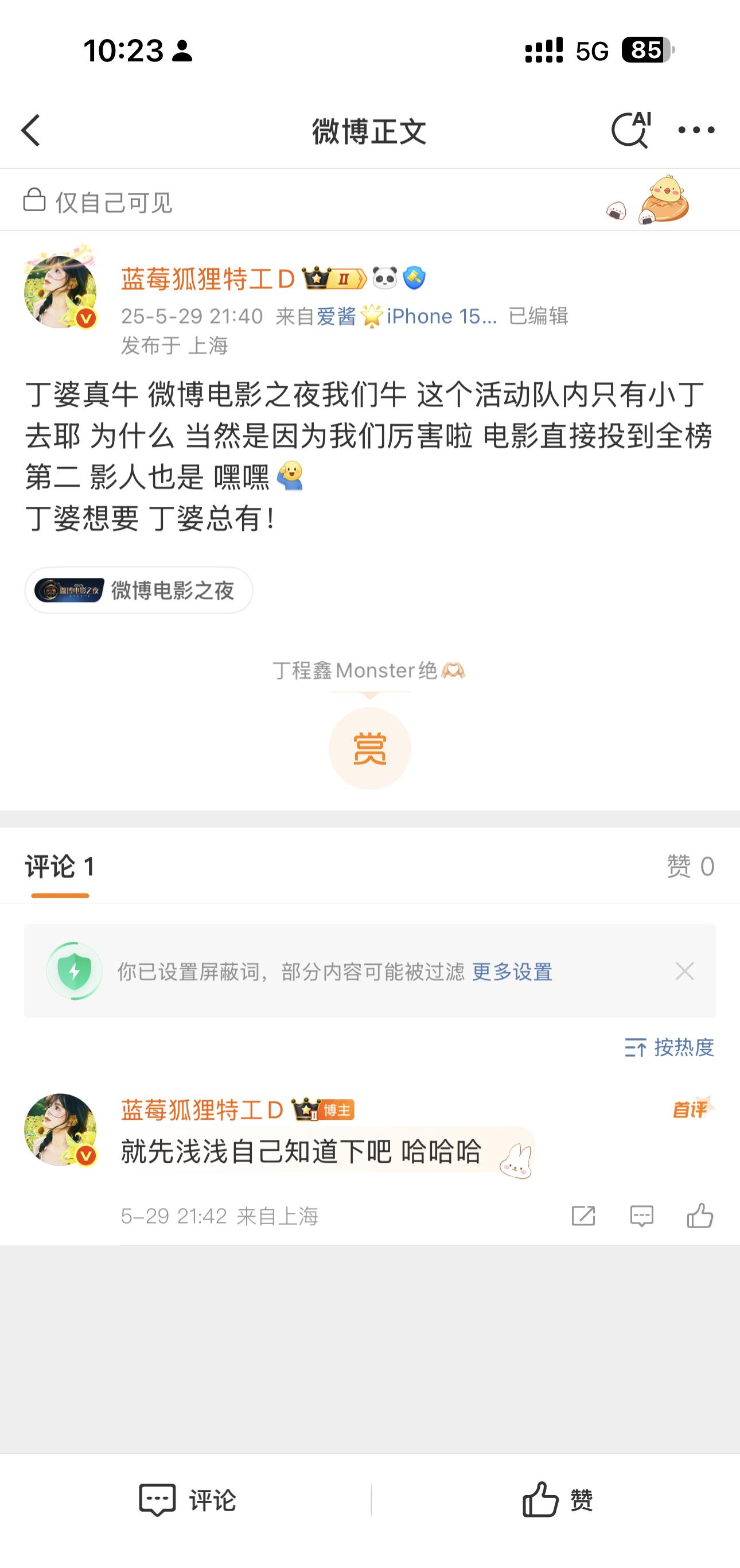740x1568 pixels.
Task: Like the 就先浅浅自己知道下吧 comment
Action: pos(700,1216)
